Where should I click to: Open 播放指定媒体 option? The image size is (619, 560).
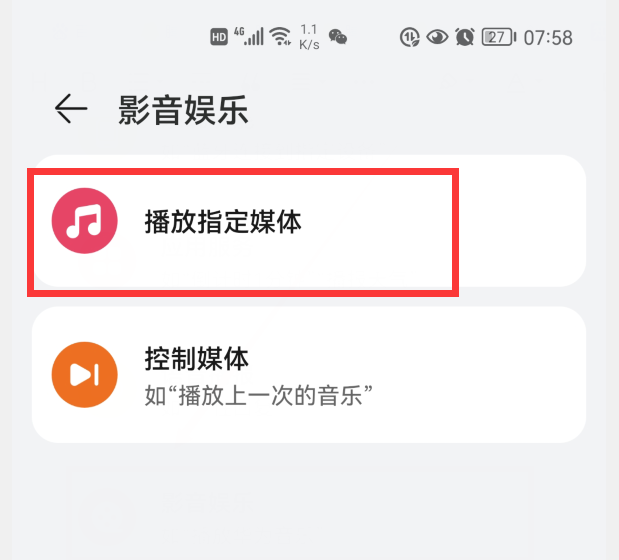click(243, 222)
